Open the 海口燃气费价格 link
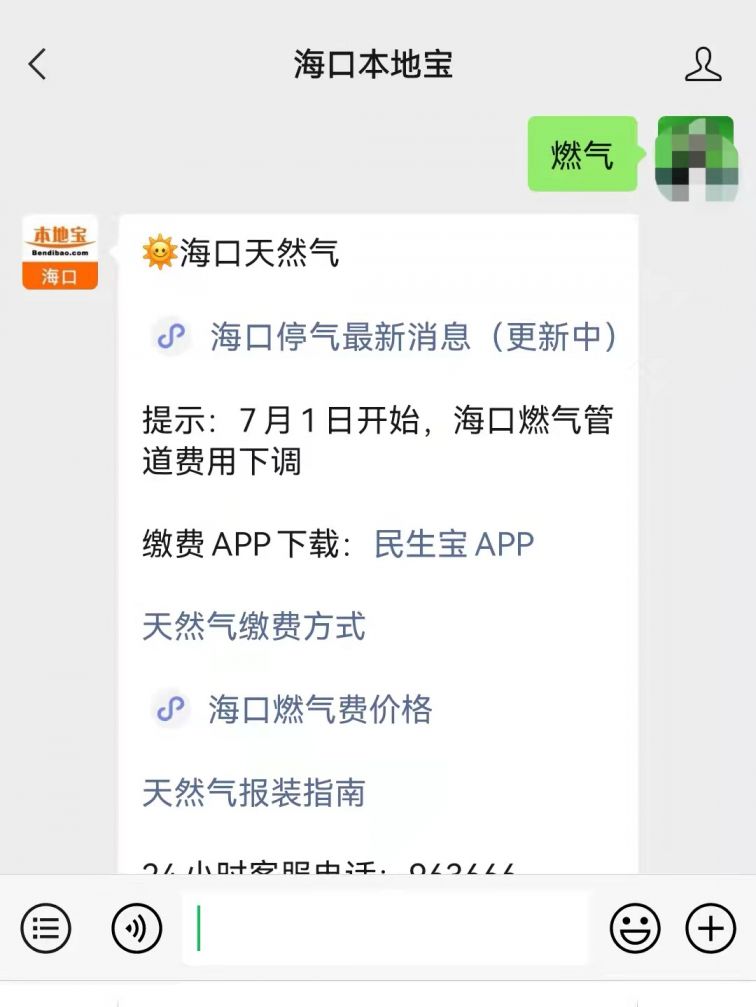The width and height of the screenshot is (756, 1007). point(320,710)
